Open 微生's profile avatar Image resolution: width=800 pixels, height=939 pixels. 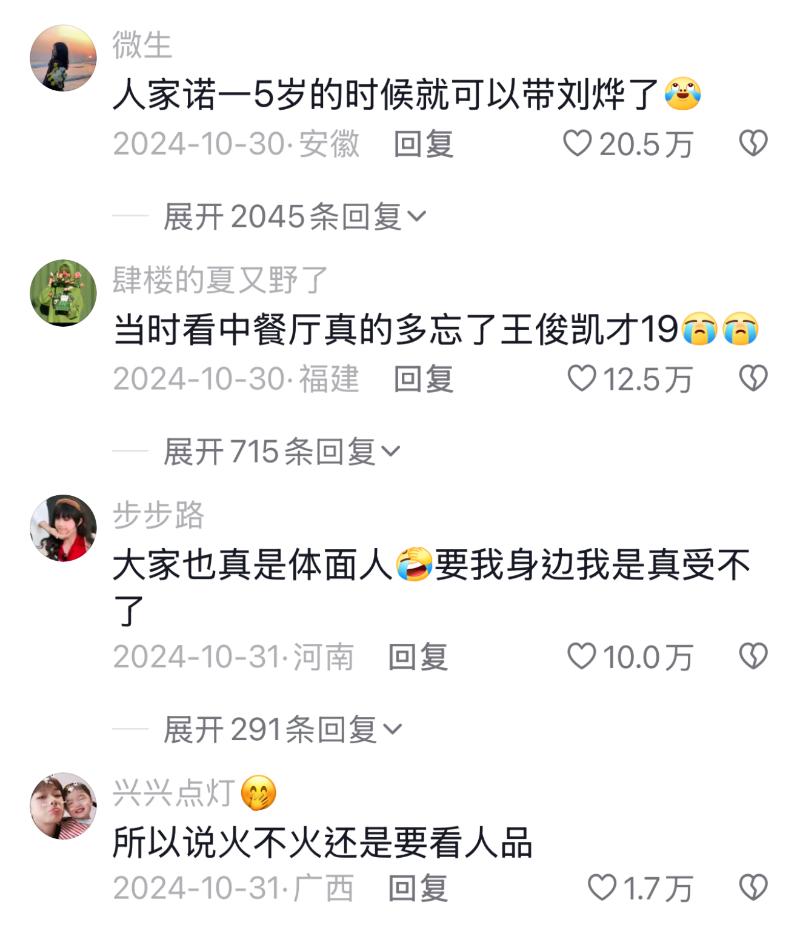(63, 59)
